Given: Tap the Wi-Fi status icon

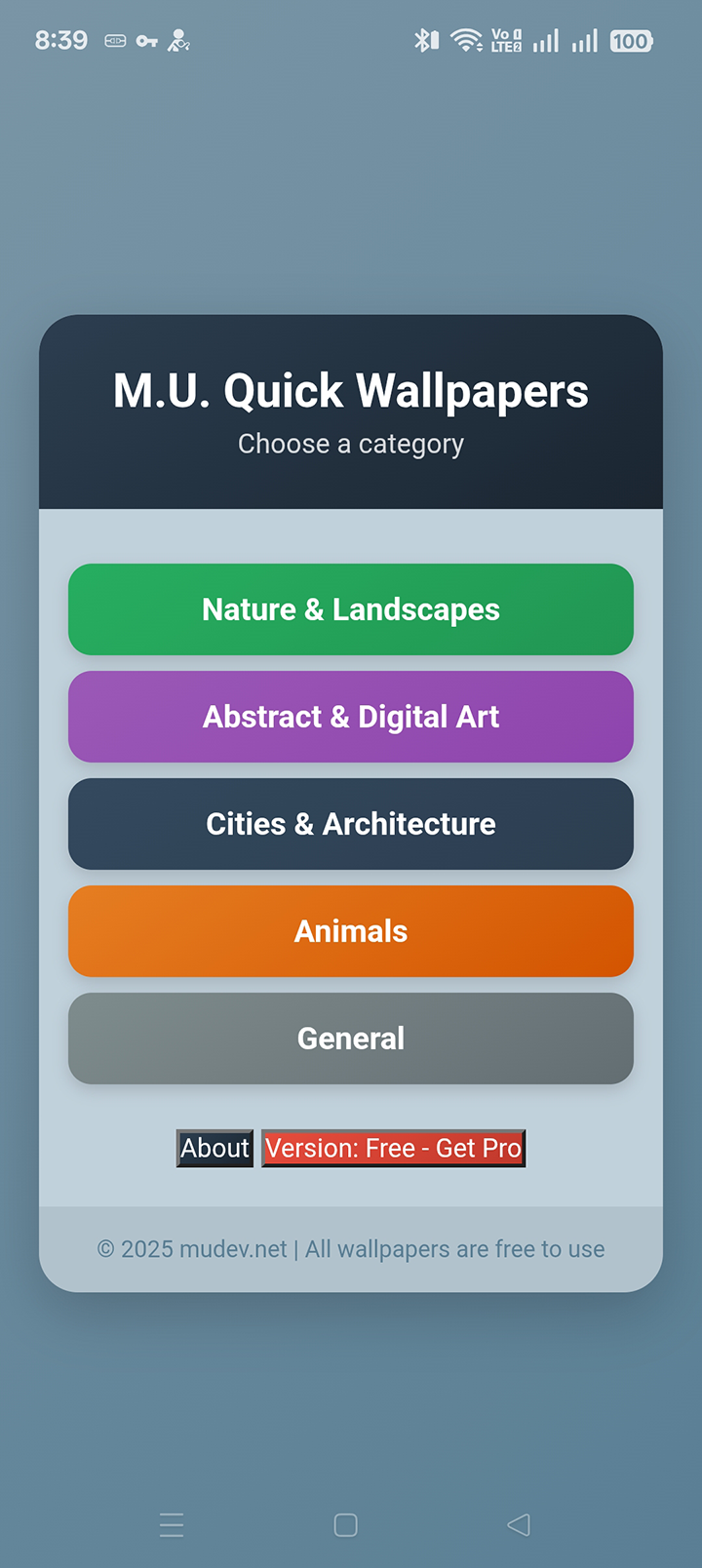Looking at the screenshot, I should tap(466, 40).
